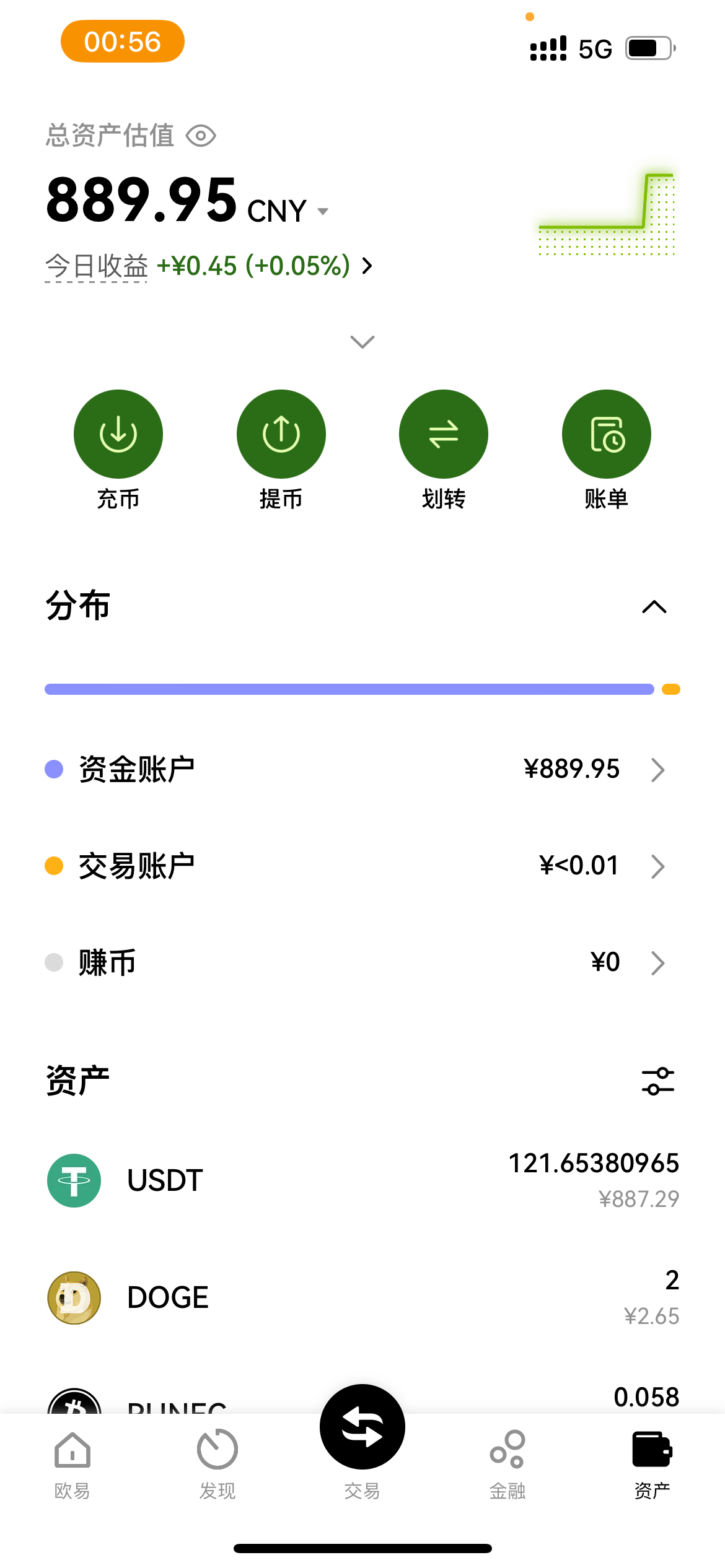Open 资金账户 funding account
This screenshot has width=725, height=1568.
[x=362, y=769]
